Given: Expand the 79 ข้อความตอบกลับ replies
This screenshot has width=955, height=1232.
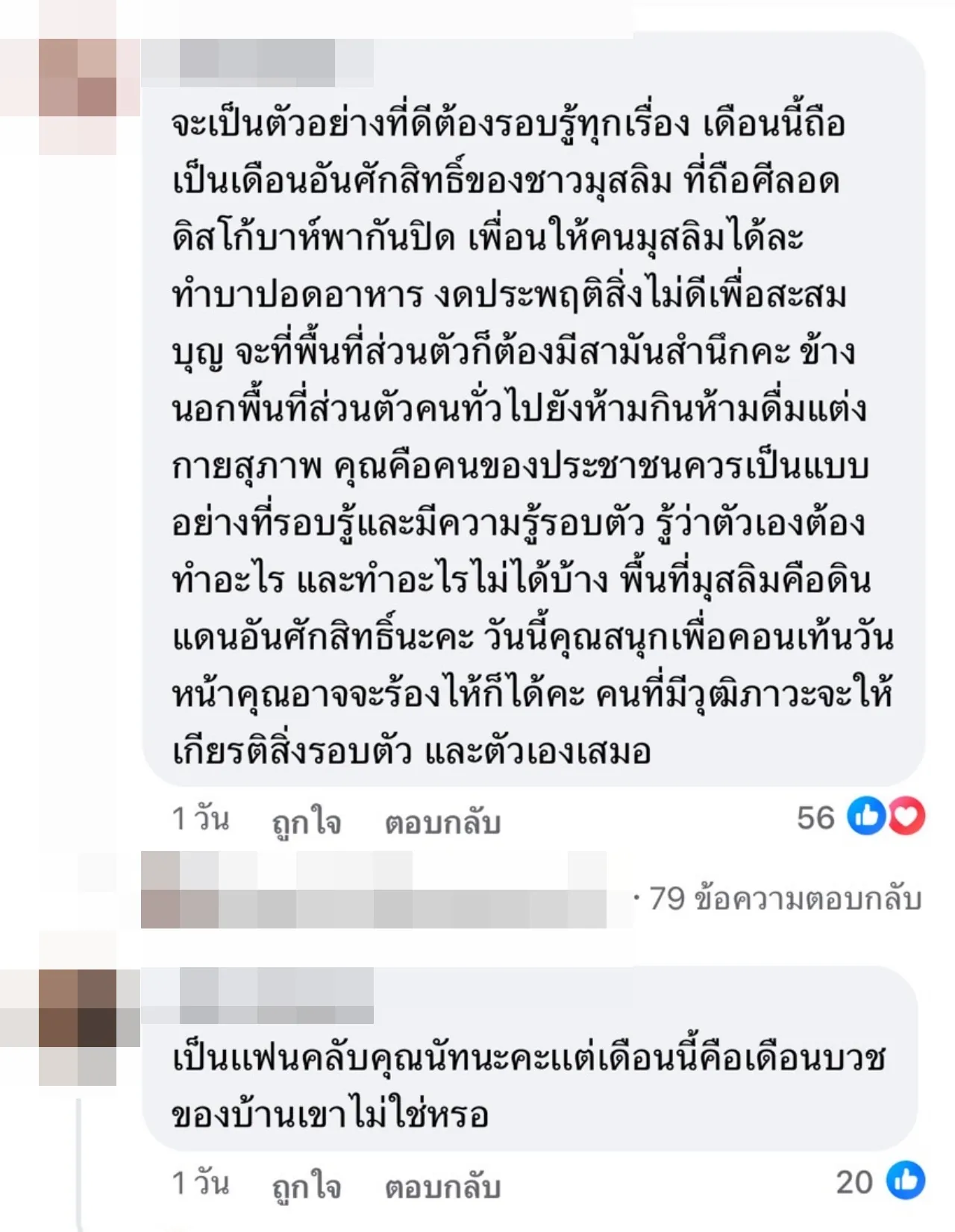Looking at the screenshot, I should (x=785, y=898).
